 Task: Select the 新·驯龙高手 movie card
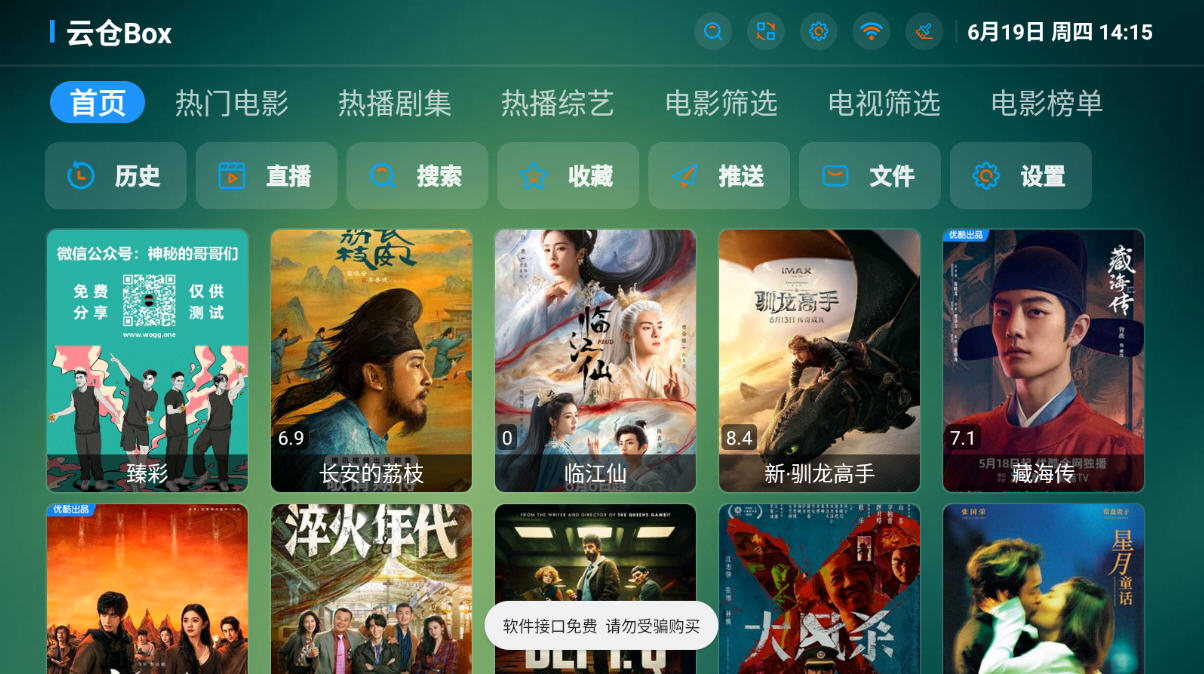coord(819,360)
